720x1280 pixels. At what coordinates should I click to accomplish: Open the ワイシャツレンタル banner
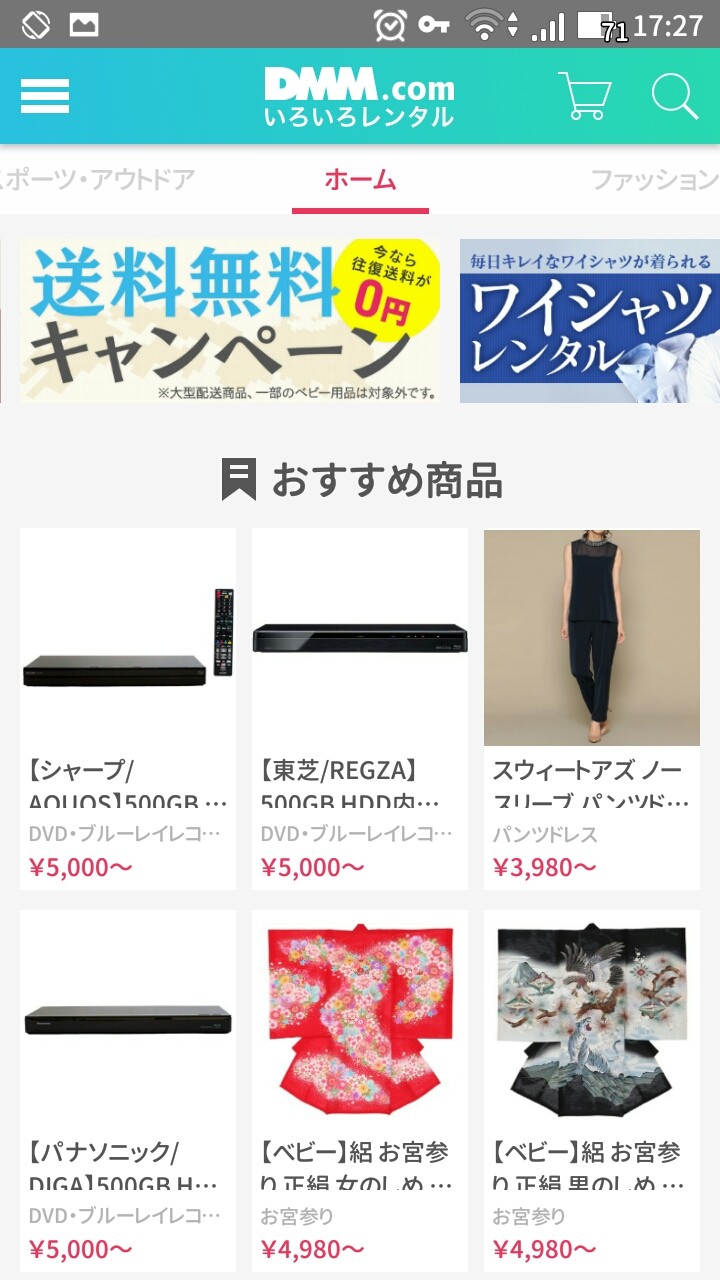pos(590,320)
